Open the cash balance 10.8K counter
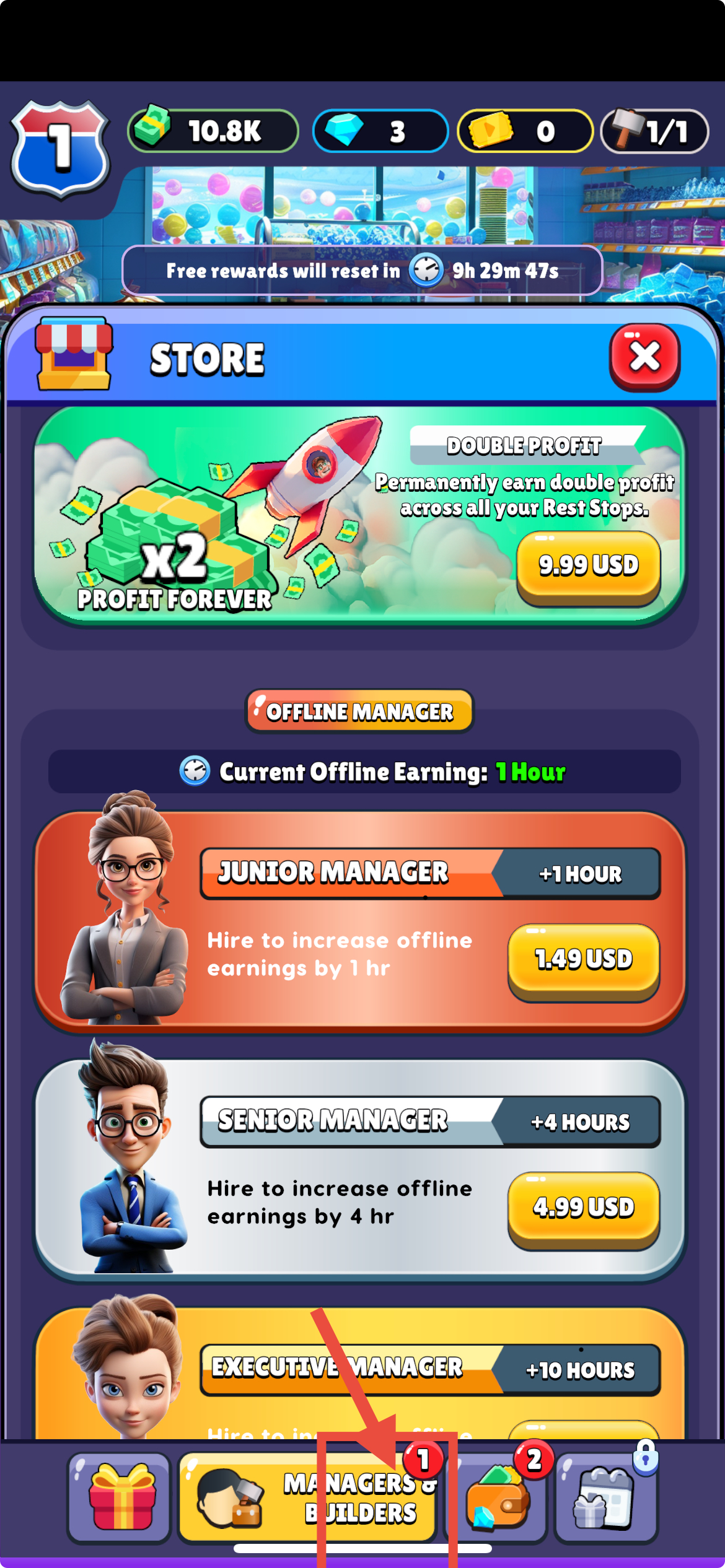The image size is (725, 1568). pos(213,131)
